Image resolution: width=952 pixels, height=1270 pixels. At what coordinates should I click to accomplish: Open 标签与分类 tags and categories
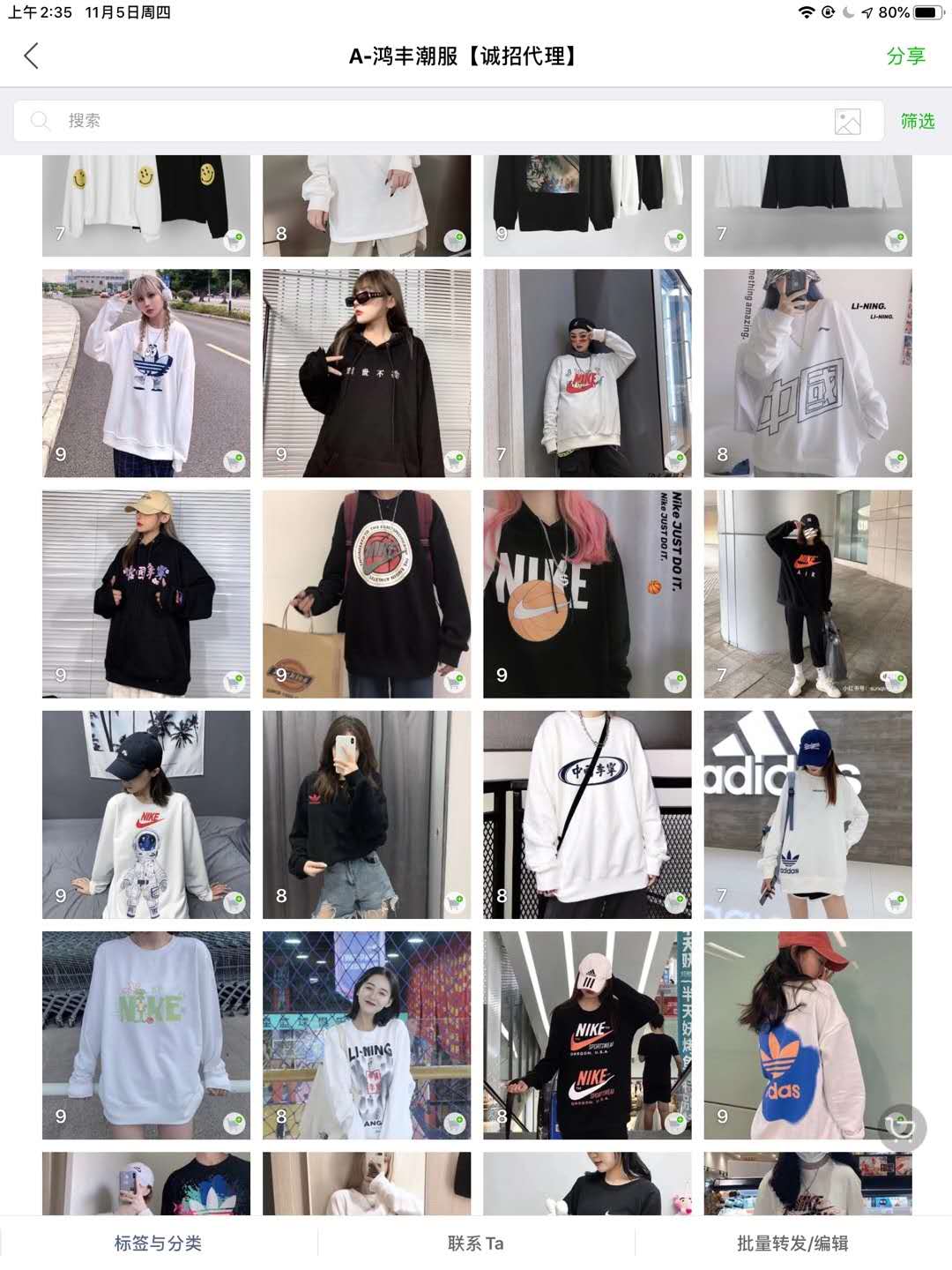(158, 1244)
